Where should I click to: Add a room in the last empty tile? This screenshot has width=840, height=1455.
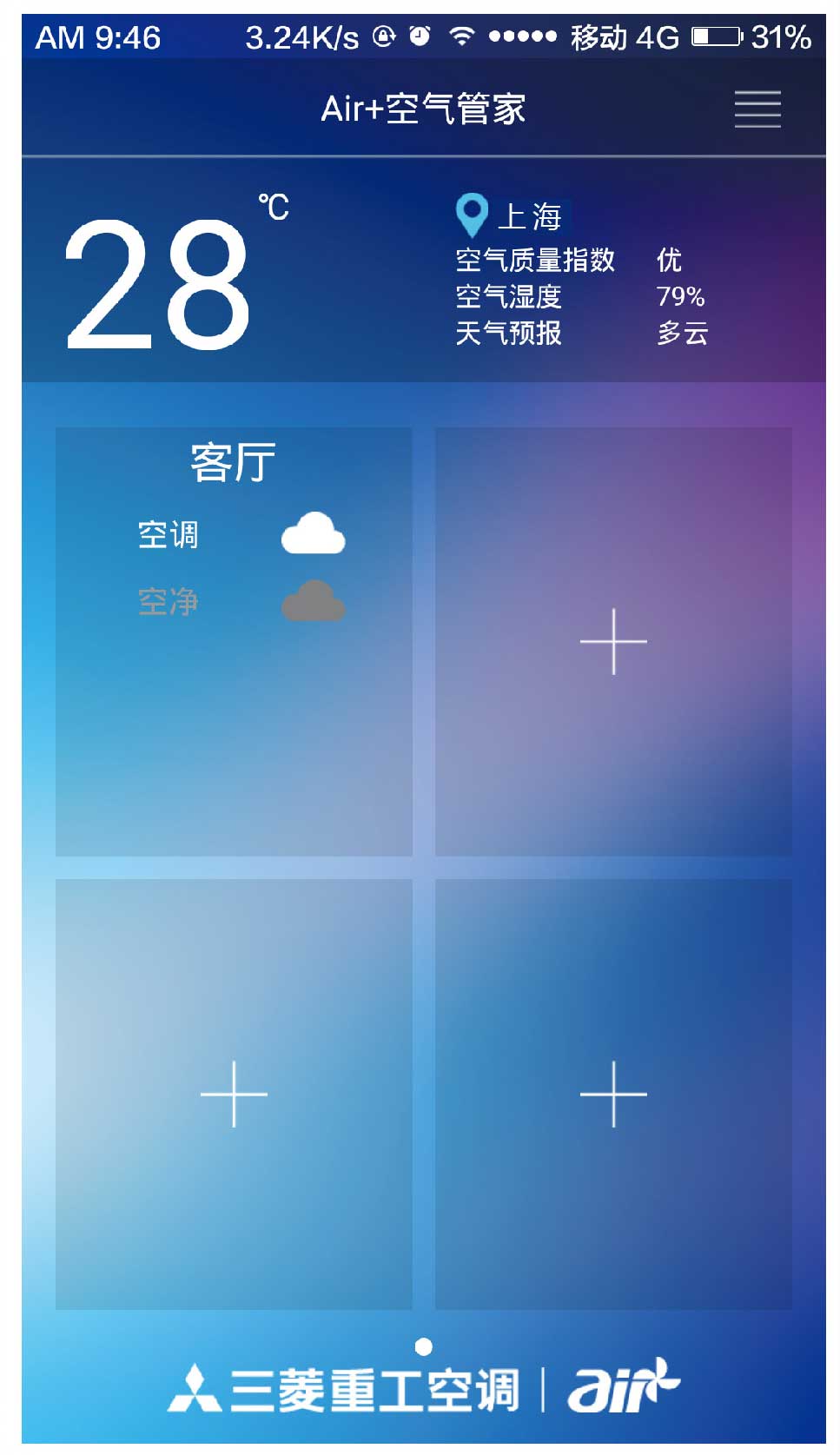coord(613,1094)
